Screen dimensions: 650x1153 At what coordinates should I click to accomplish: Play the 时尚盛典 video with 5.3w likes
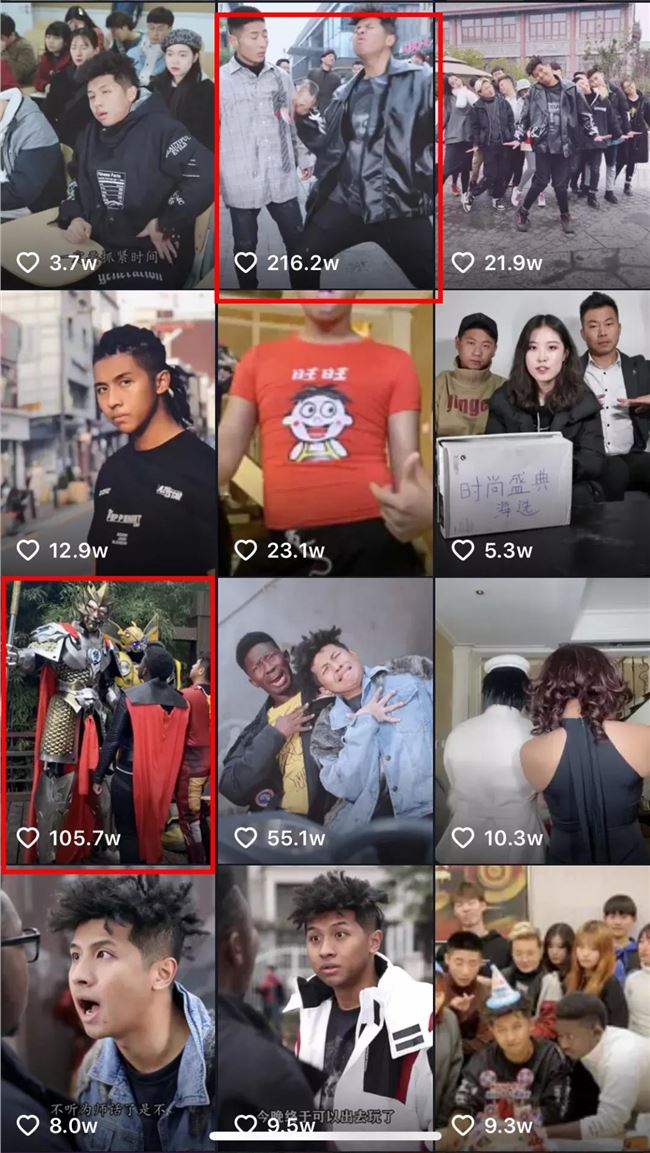click(x=542, y=432)
